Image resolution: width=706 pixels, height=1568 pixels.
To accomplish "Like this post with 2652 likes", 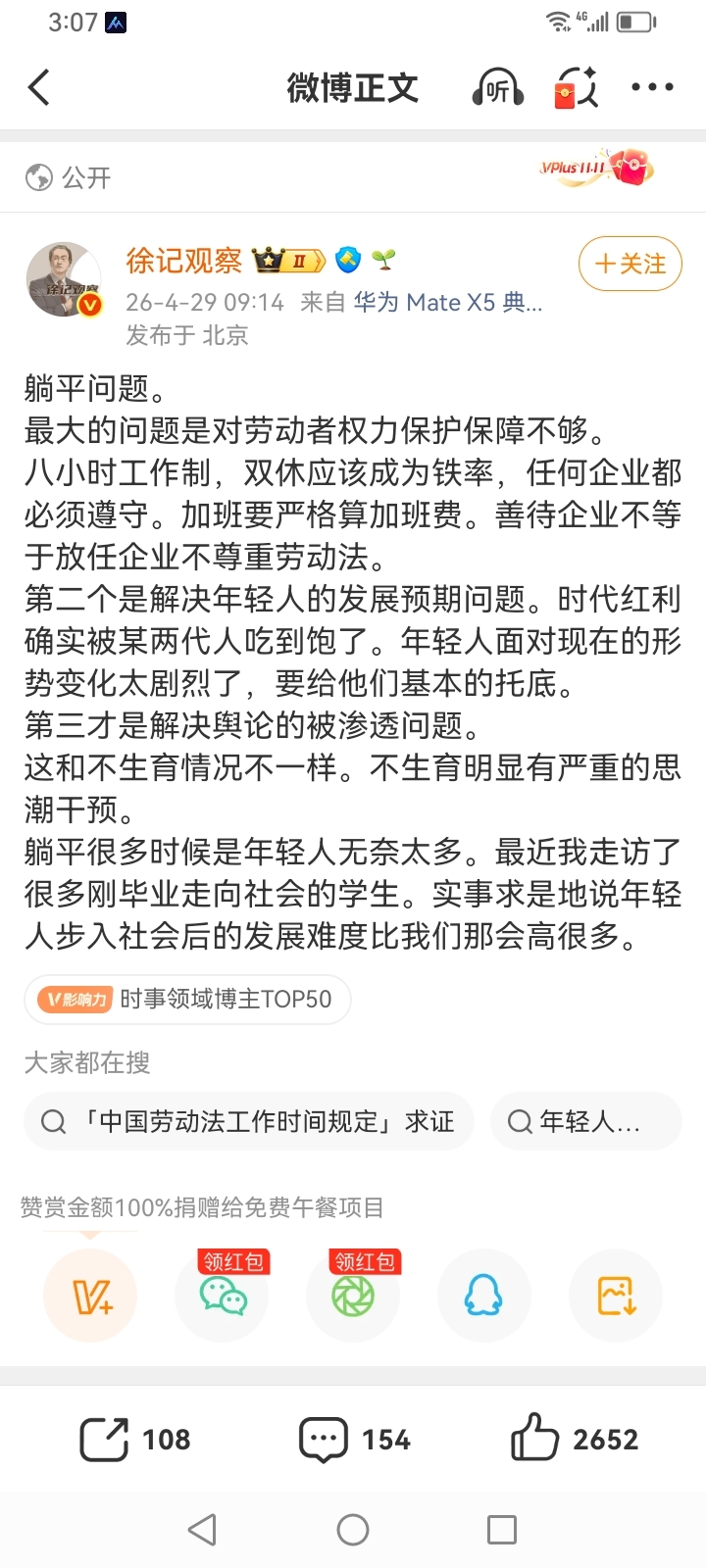I will [574, 1439].
